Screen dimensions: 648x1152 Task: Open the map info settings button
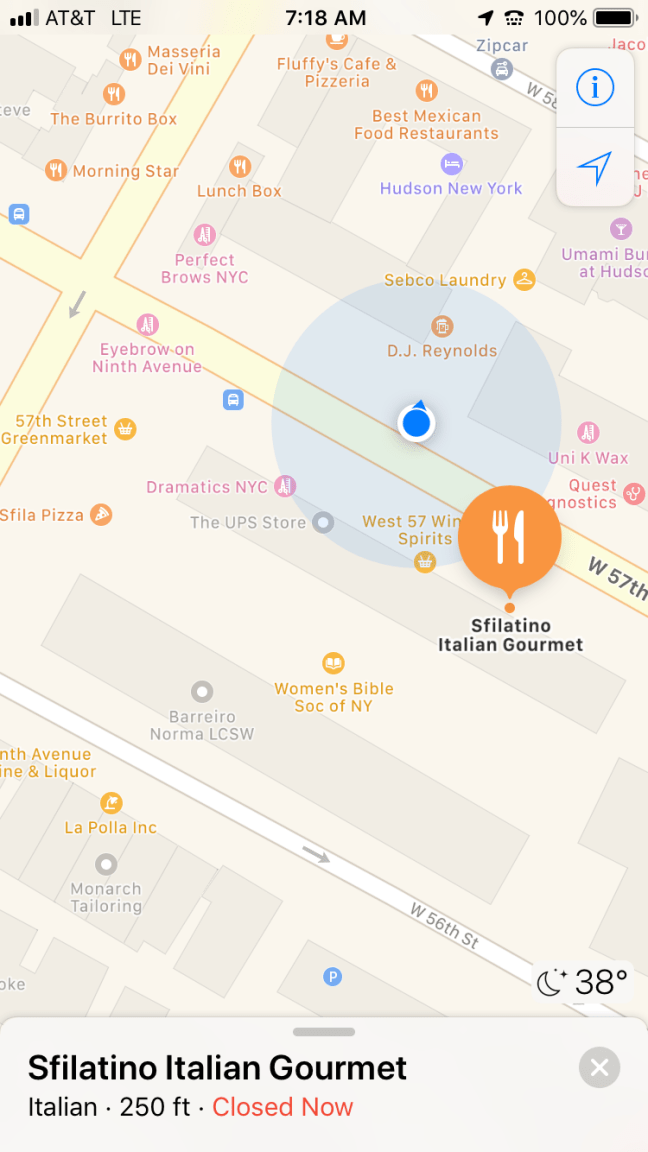click(x=595, y=88)
